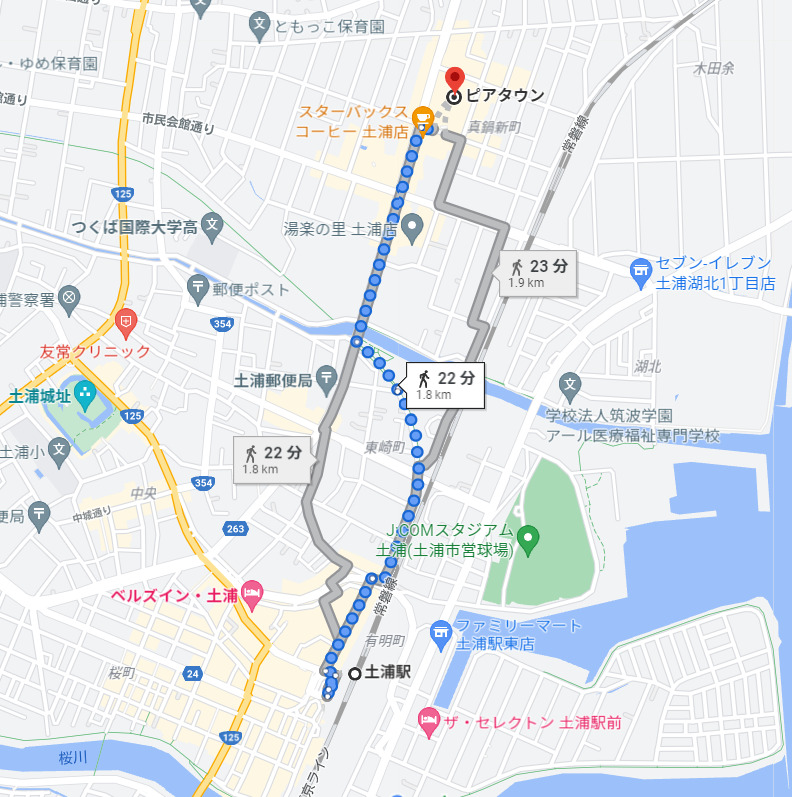The width and height of the screenshot is (792, 797).
Task: Tap the J:COMスタジアム土浦 park marker
Action: click(529, 540)
